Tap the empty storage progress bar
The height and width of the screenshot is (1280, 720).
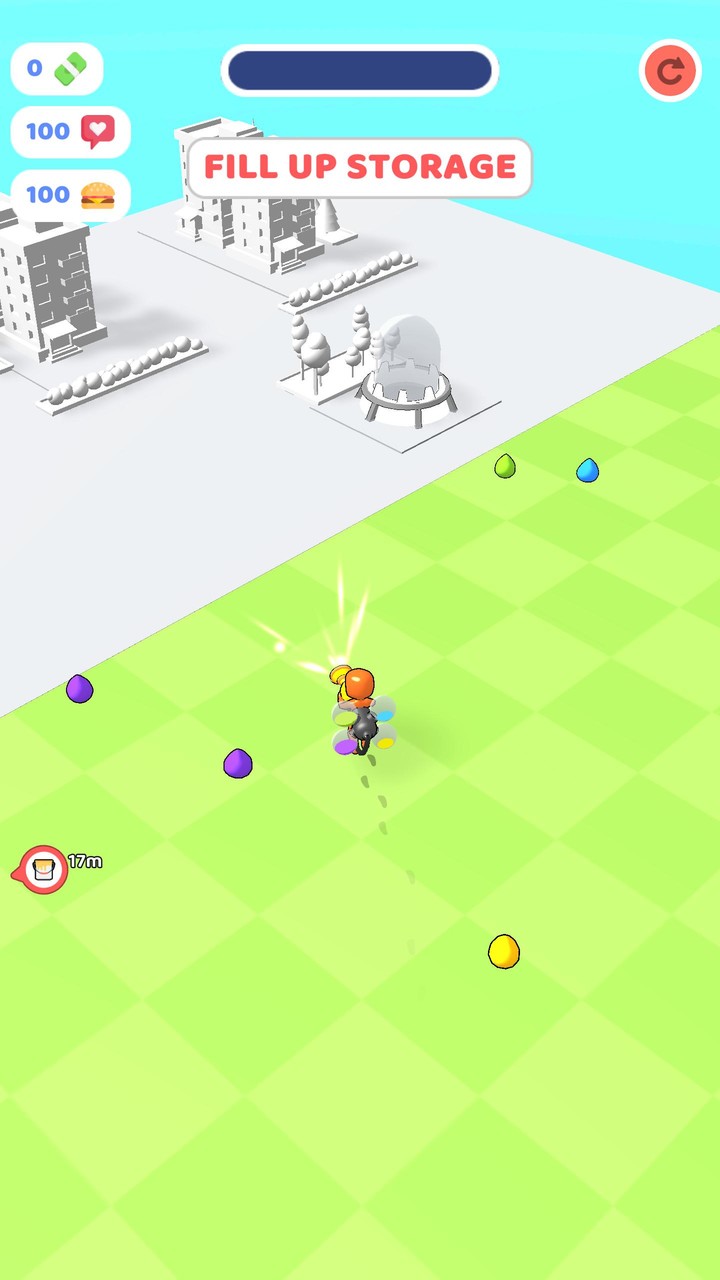360,70
